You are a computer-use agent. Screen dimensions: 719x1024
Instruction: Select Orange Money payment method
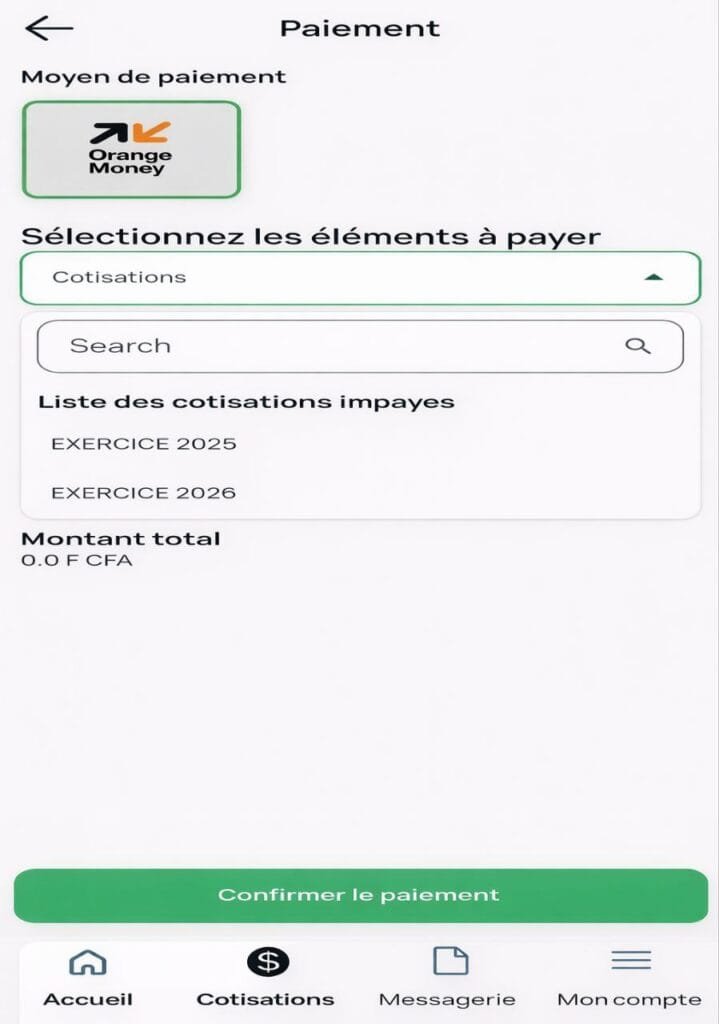131,149
